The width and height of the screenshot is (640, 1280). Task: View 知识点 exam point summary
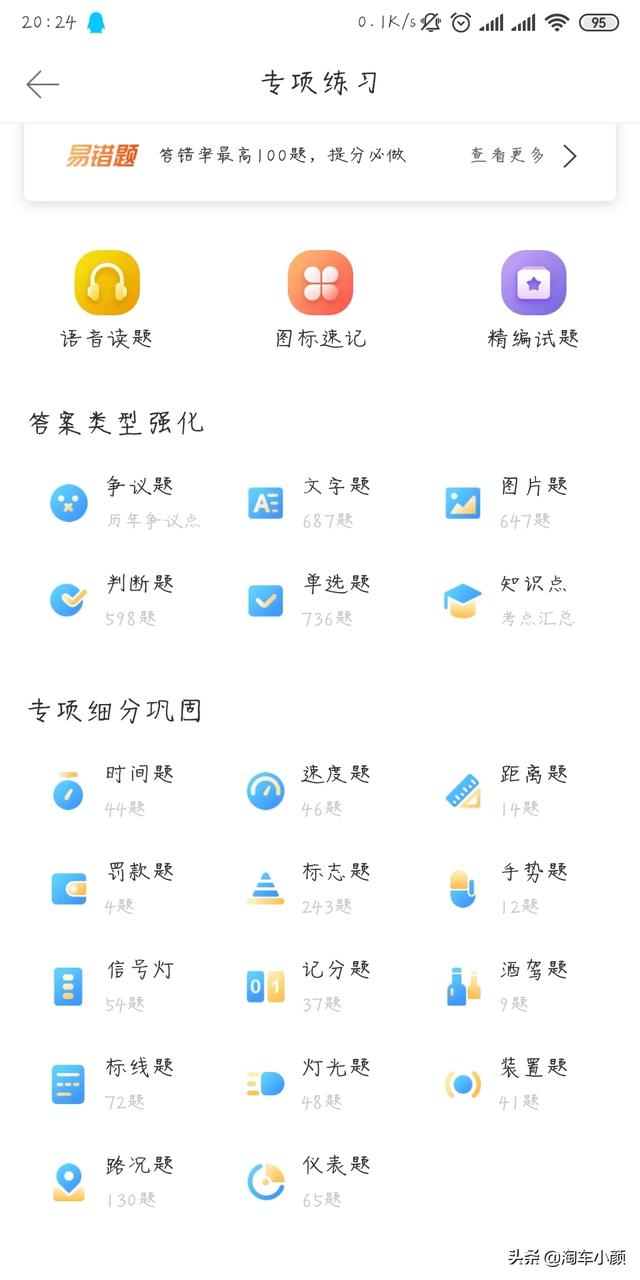(509, 599)
